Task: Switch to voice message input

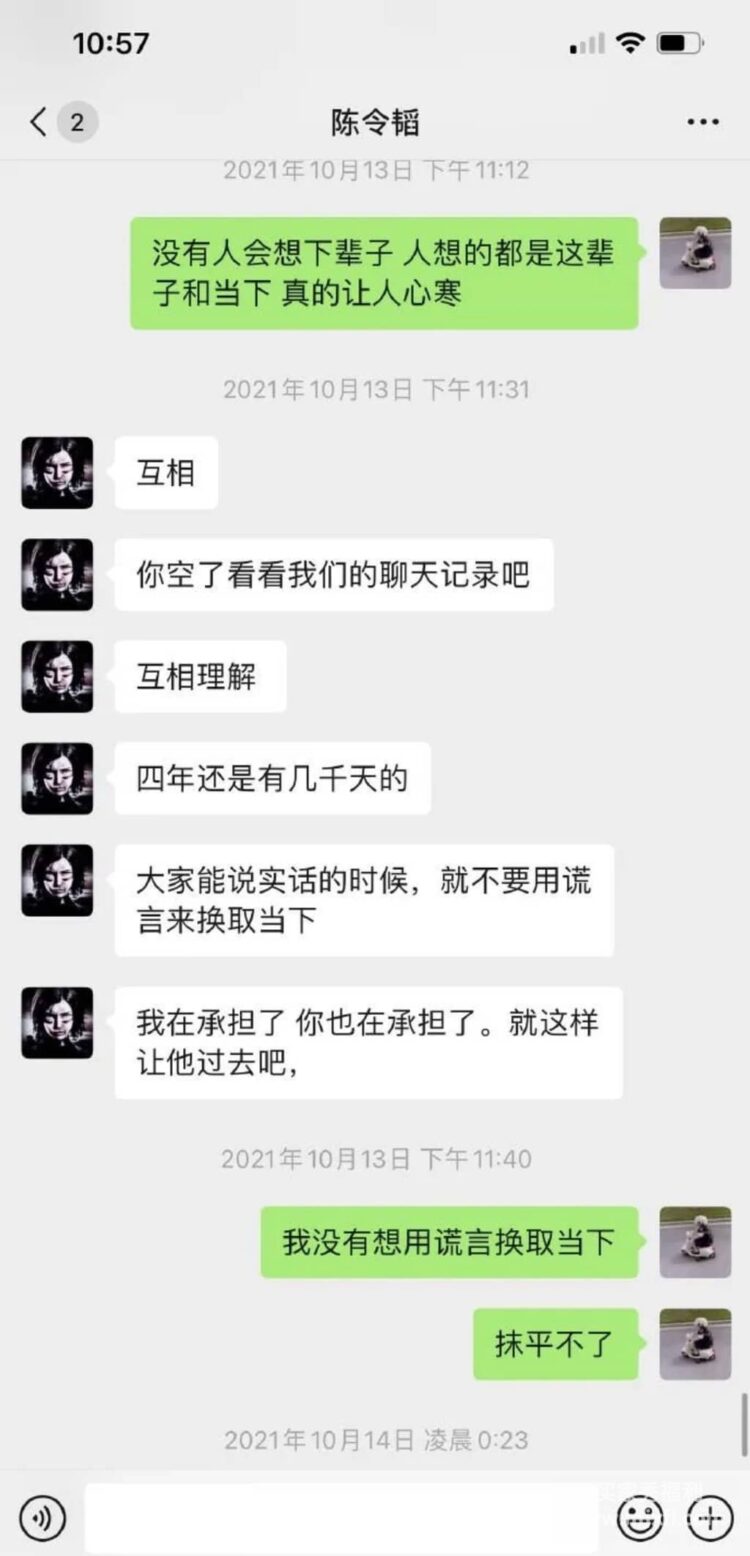Action: (42, 1517)
